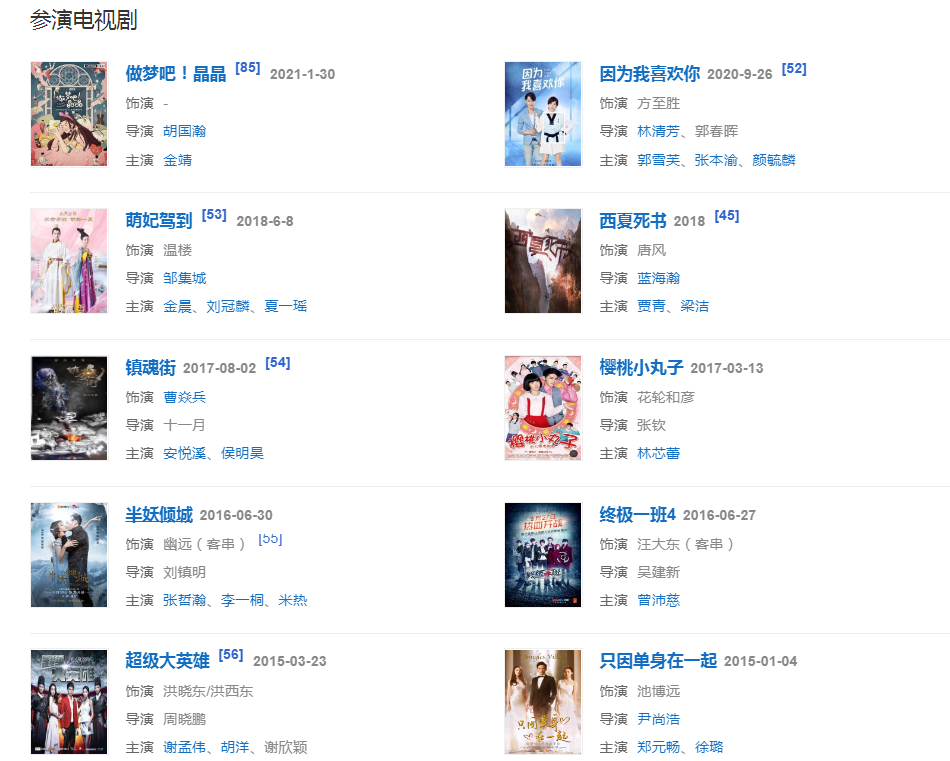Tap the poster of 萌妃驾到
950x761 pixels.
pyautogui.click(x=69, y=261)
